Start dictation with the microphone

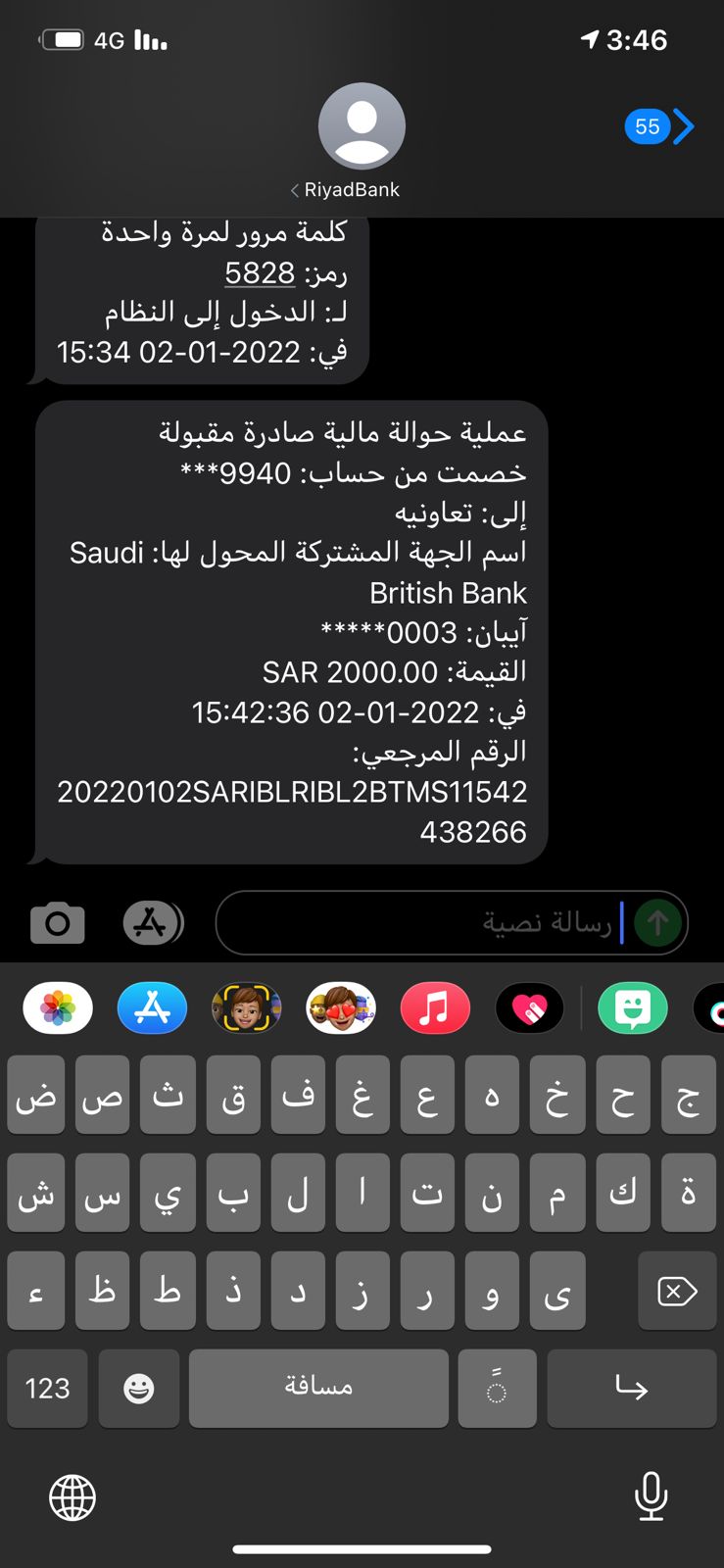coord(651,1497)
